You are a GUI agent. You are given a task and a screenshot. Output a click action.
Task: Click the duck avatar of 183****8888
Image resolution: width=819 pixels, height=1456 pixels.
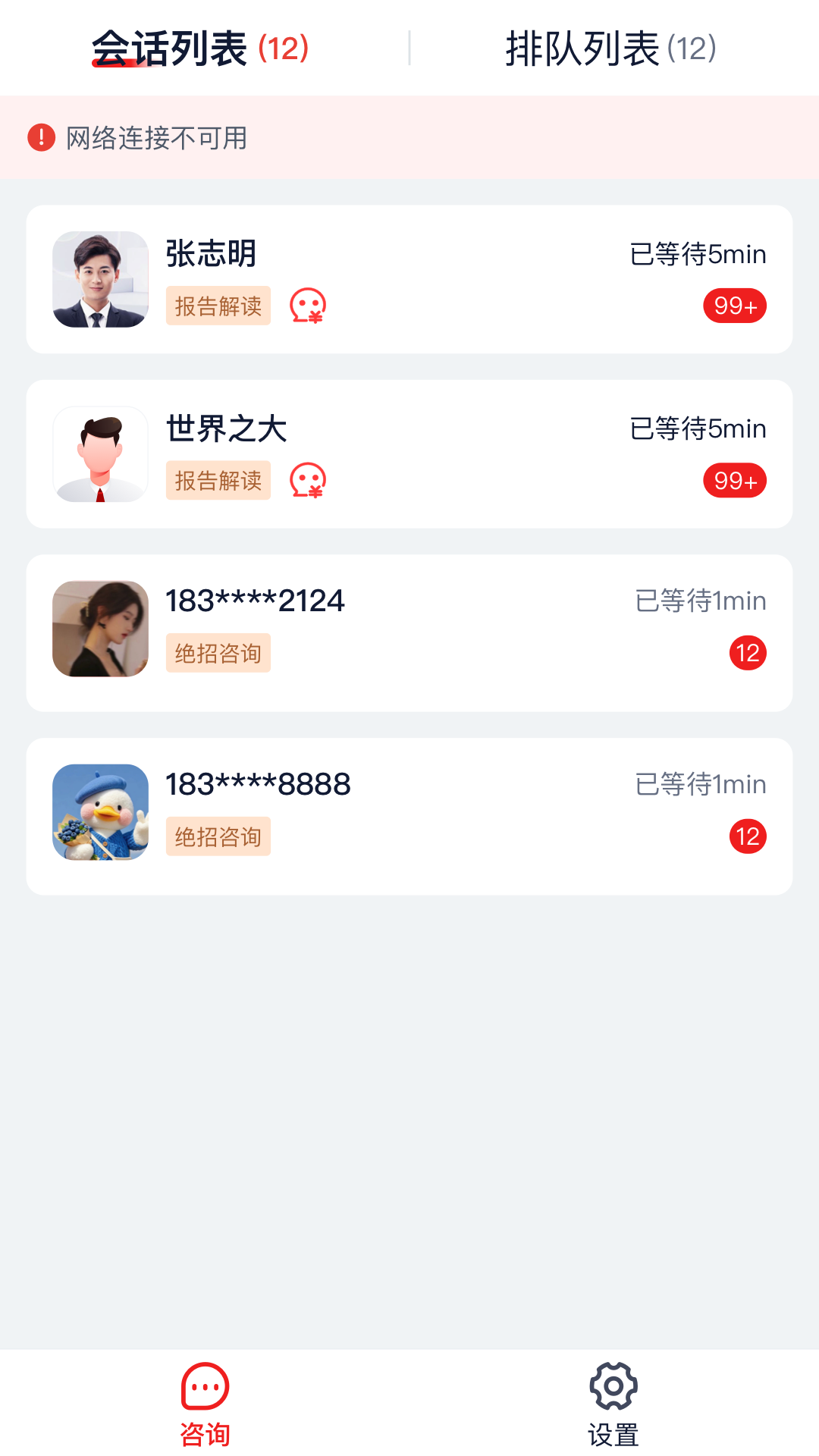[x=99, y=811]
